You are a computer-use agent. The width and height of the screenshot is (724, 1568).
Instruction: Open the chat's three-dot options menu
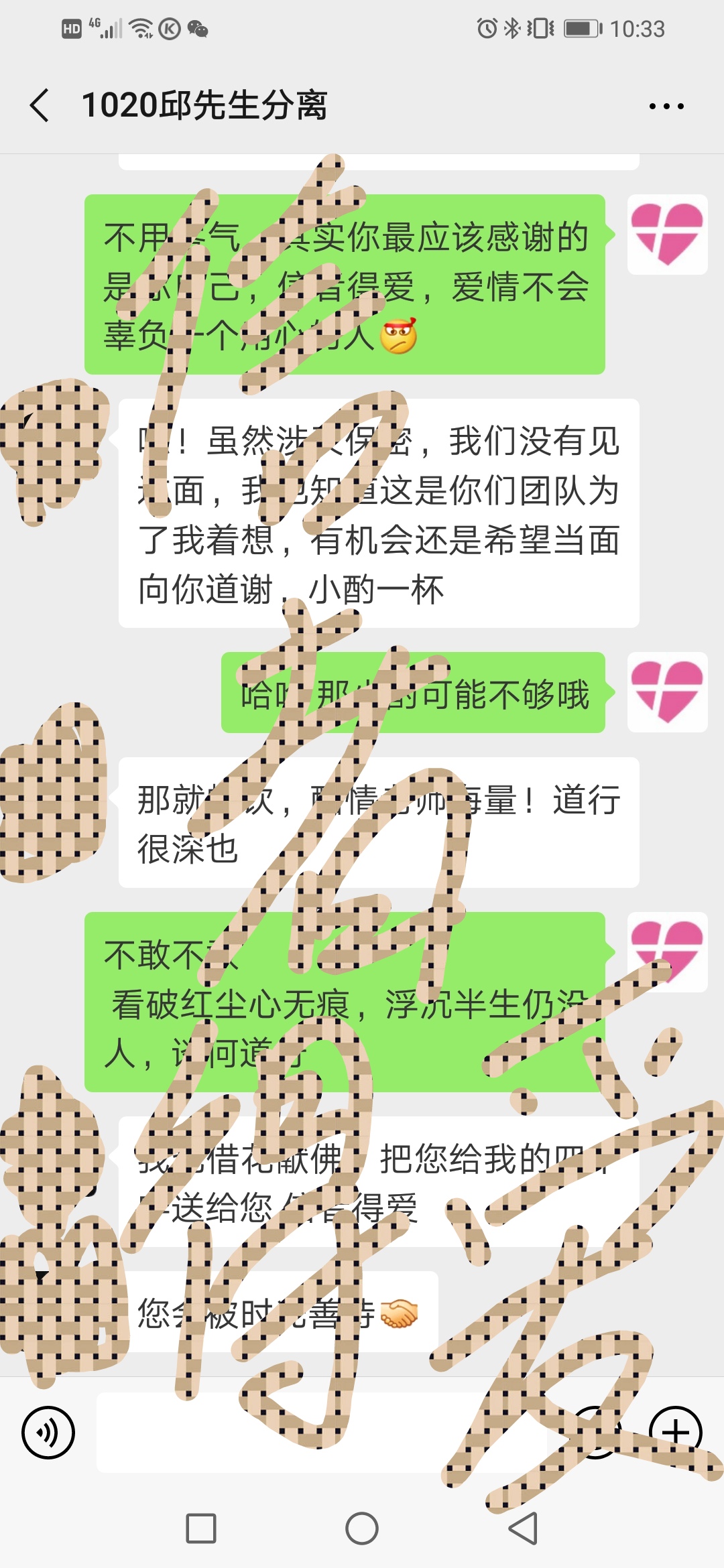pyautogui.click(x=666, y=106)
